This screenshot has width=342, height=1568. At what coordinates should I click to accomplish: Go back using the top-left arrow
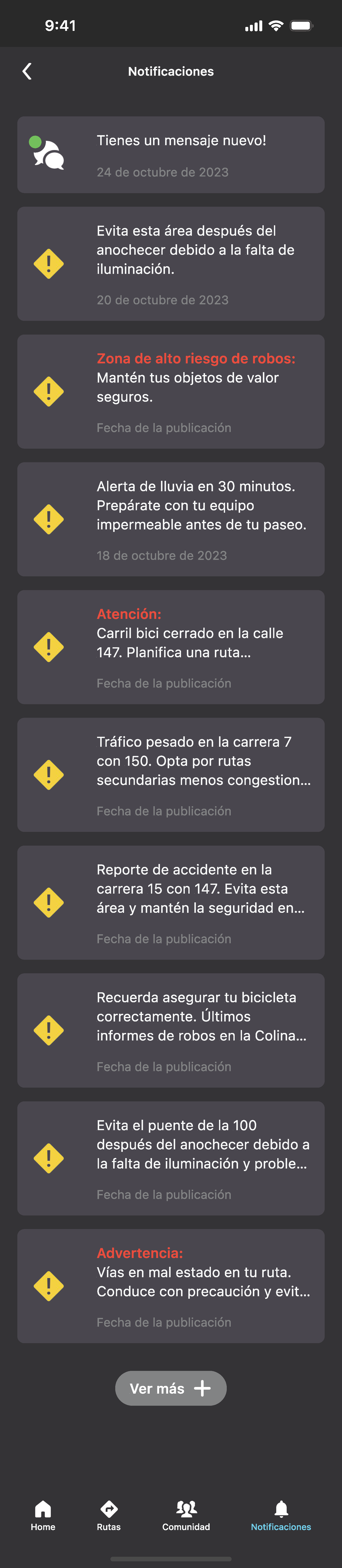pos(27,71)
